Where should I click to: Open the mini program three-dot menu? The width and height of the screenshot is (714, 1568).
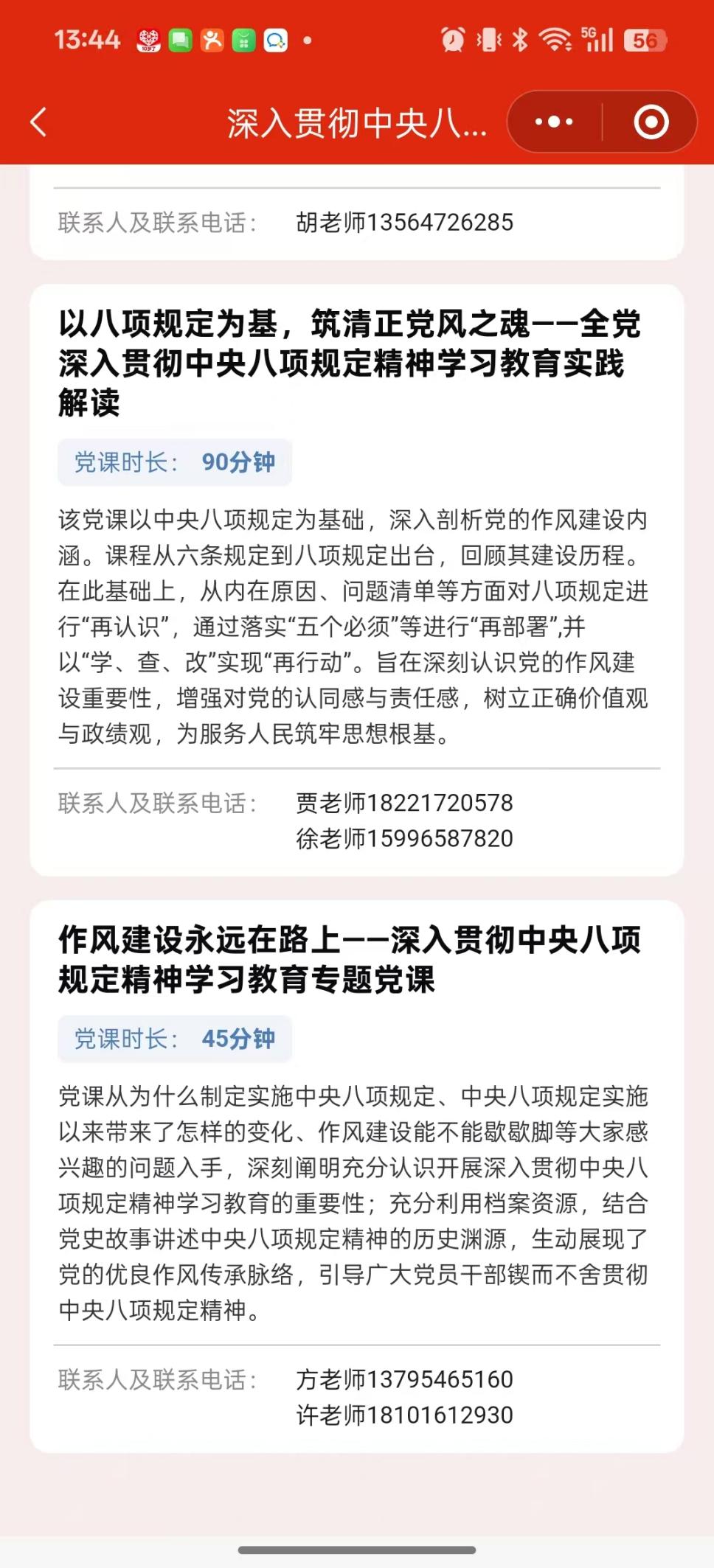tap(554, 122)
